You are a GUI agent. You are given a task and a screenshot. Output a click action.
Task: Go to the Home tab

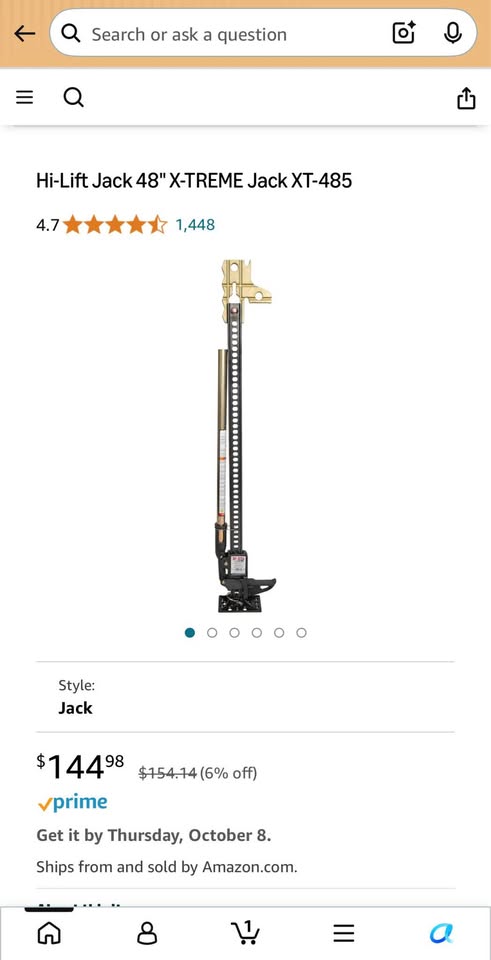(49, 933)
